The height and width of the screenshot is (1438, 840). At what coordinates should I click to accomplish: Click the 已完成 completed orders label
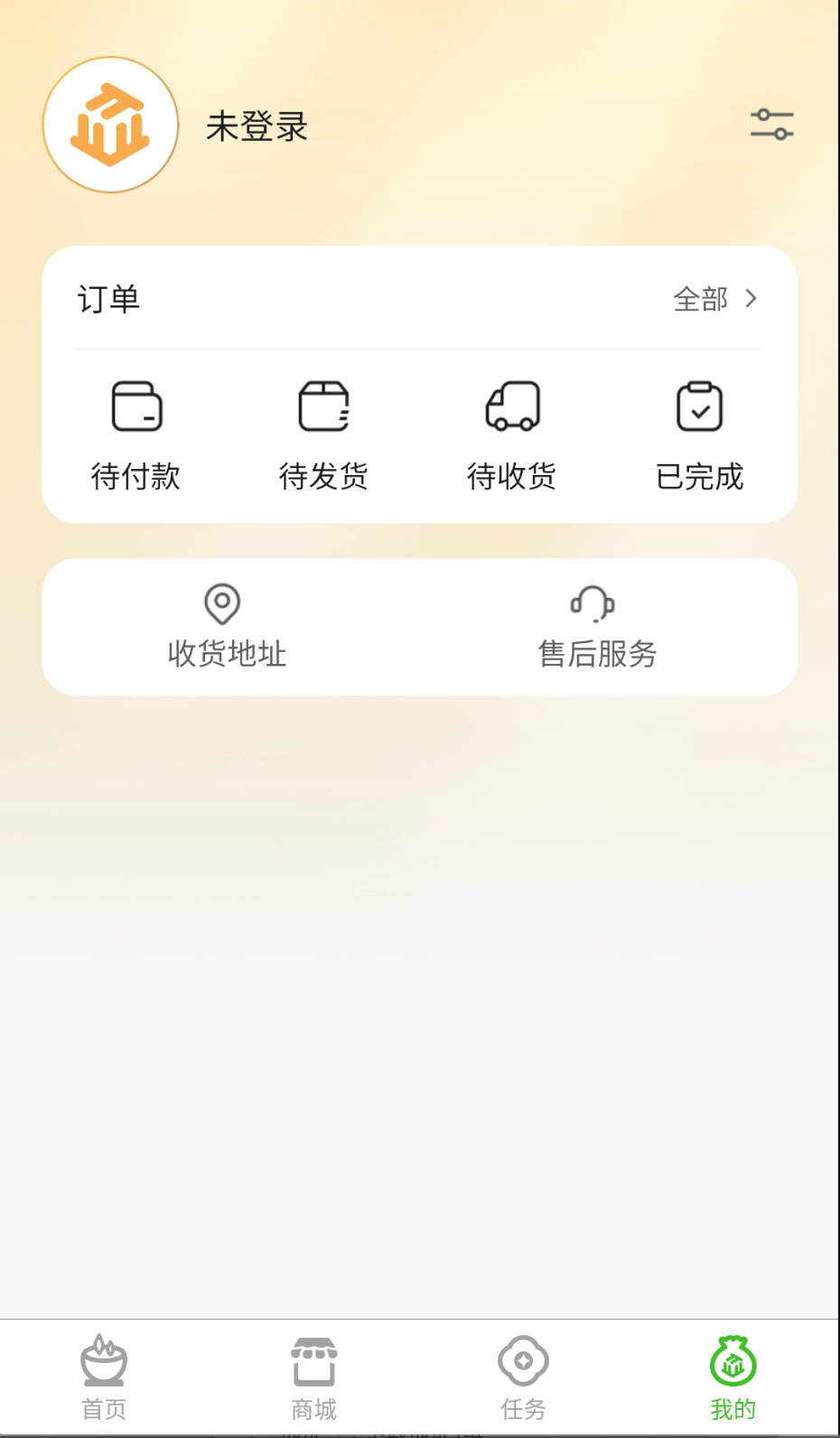tap(700, 478)
